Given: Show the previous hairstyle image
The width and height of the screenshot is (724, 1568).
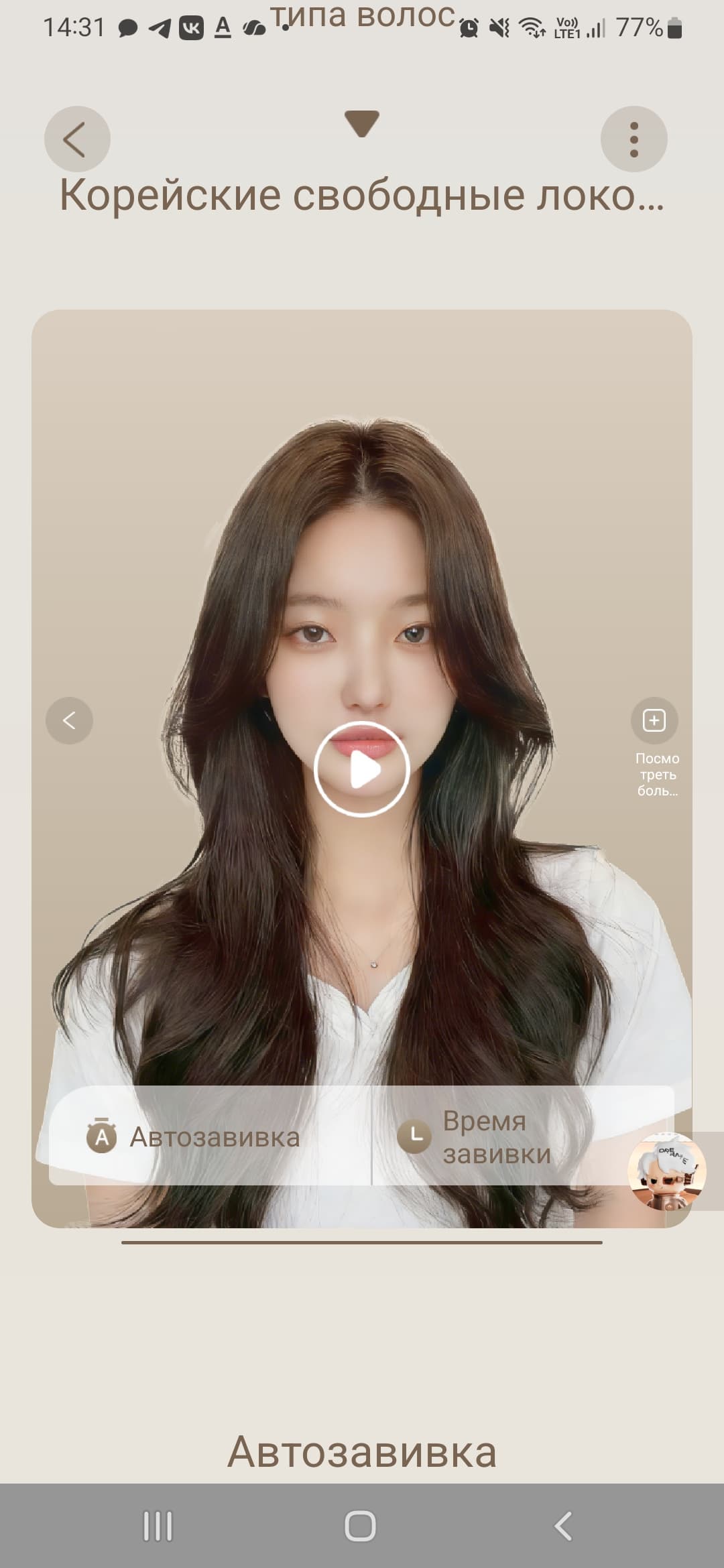Looking at the screenshot, I should (69, 720).
